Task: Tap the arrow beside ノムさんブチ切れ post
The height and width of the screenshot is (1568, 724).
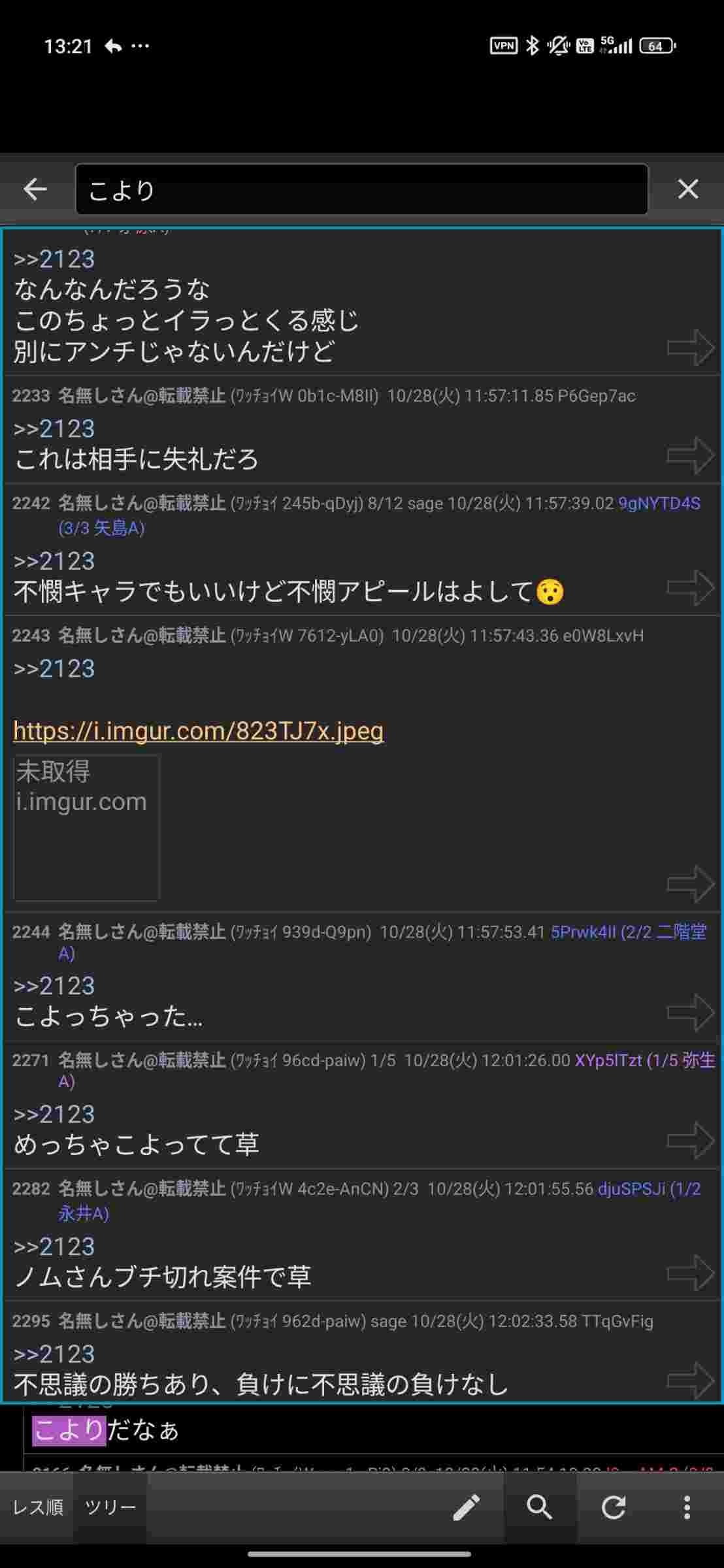Action: click(x=690, y=1273)
